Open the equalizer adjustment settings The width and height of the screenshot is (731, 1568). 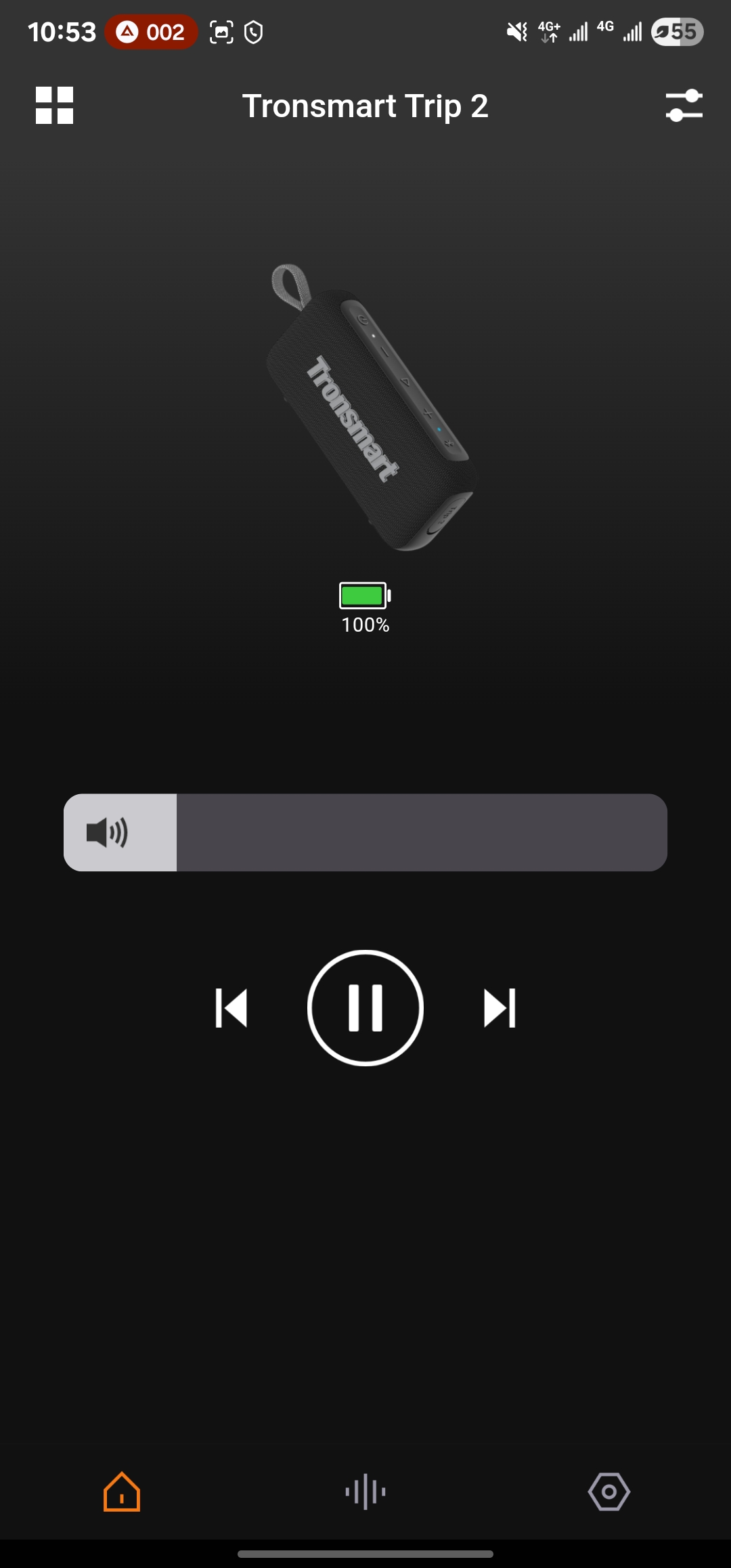[684, 106]
